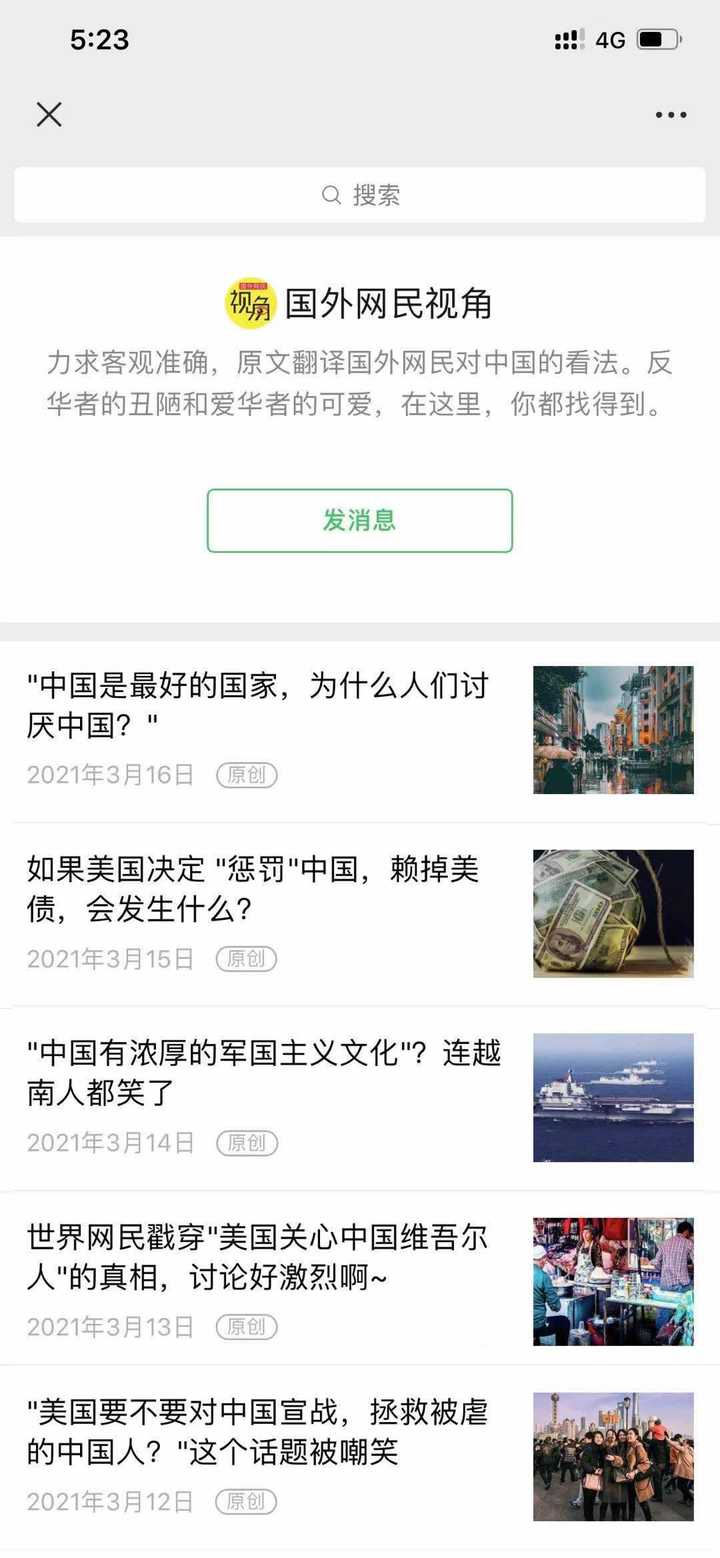
Task: Open the militarism culture article from March 14
Action: [x=257, y=1072]
